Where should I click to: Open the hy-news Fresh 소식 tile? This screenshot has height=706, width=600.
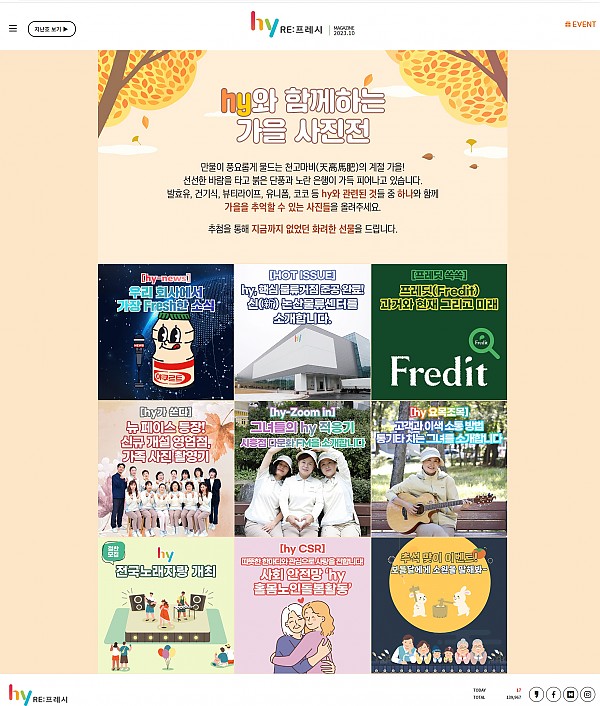166,331
